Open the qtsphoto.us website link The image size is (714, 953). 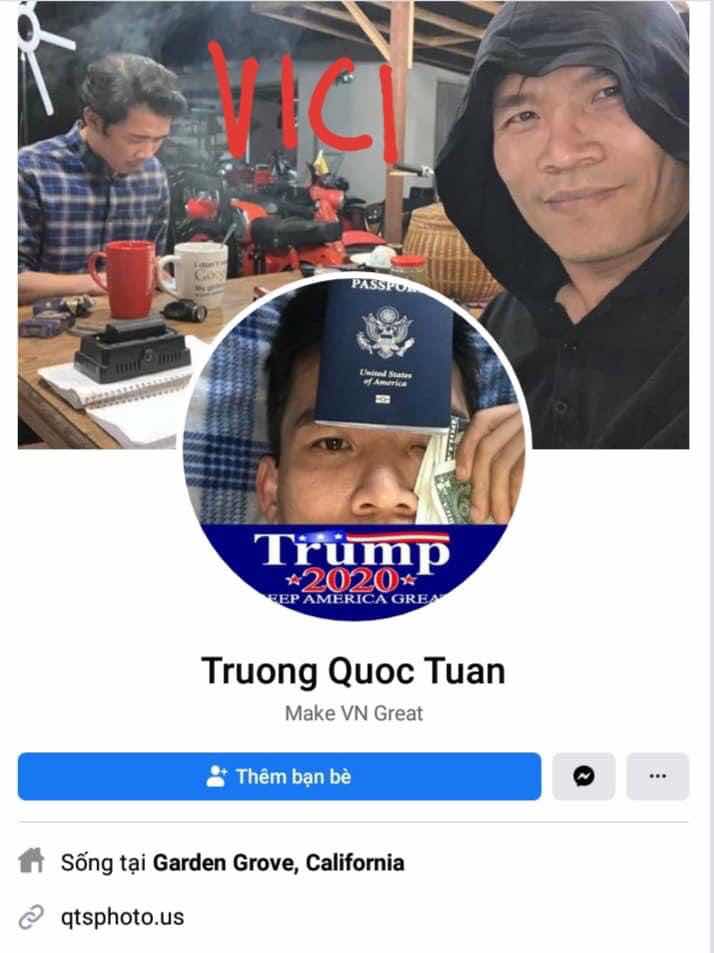coord(122,916)
